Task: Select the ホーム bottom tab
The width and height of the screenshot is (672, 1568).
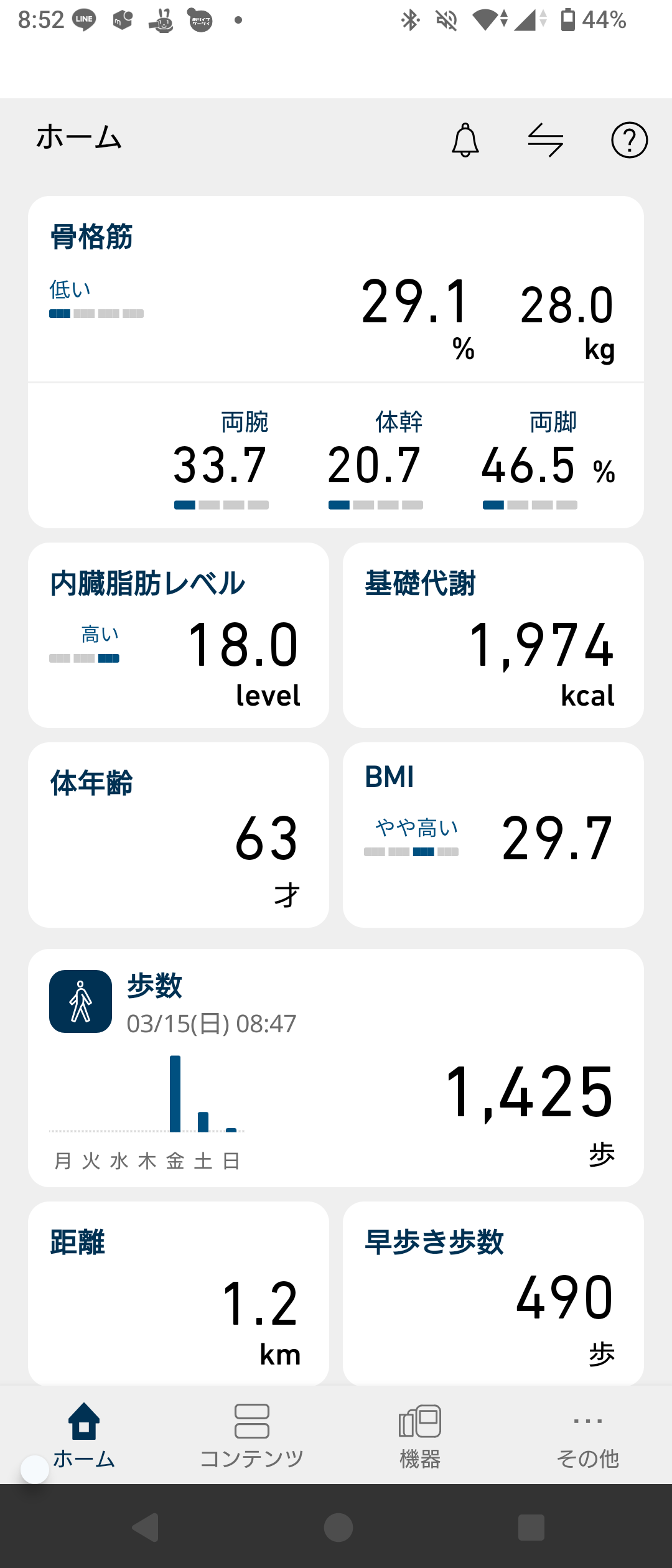Action: (x=84, y=1435)
